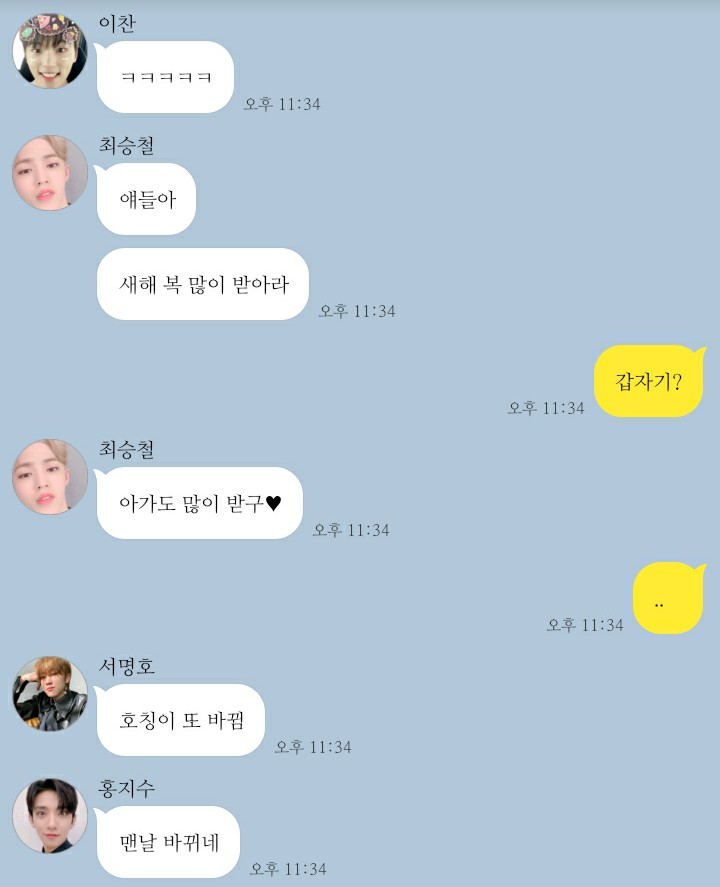Screen dimensions: 720x887
Task: Open 이찬's profile picture
Action: coord(50,51)
